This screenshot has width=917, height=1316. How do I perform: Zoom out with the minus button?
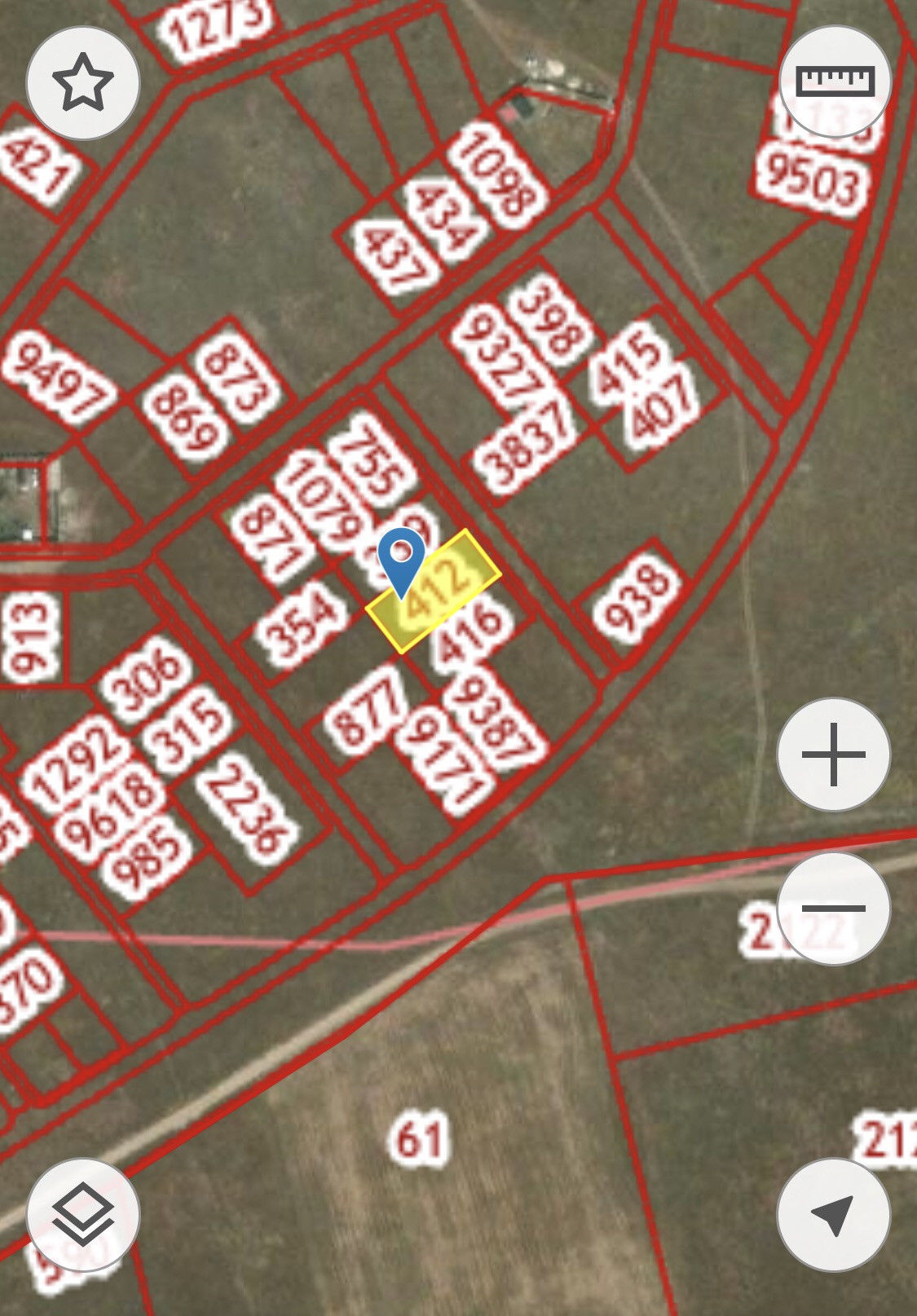(x=833, y=908)
